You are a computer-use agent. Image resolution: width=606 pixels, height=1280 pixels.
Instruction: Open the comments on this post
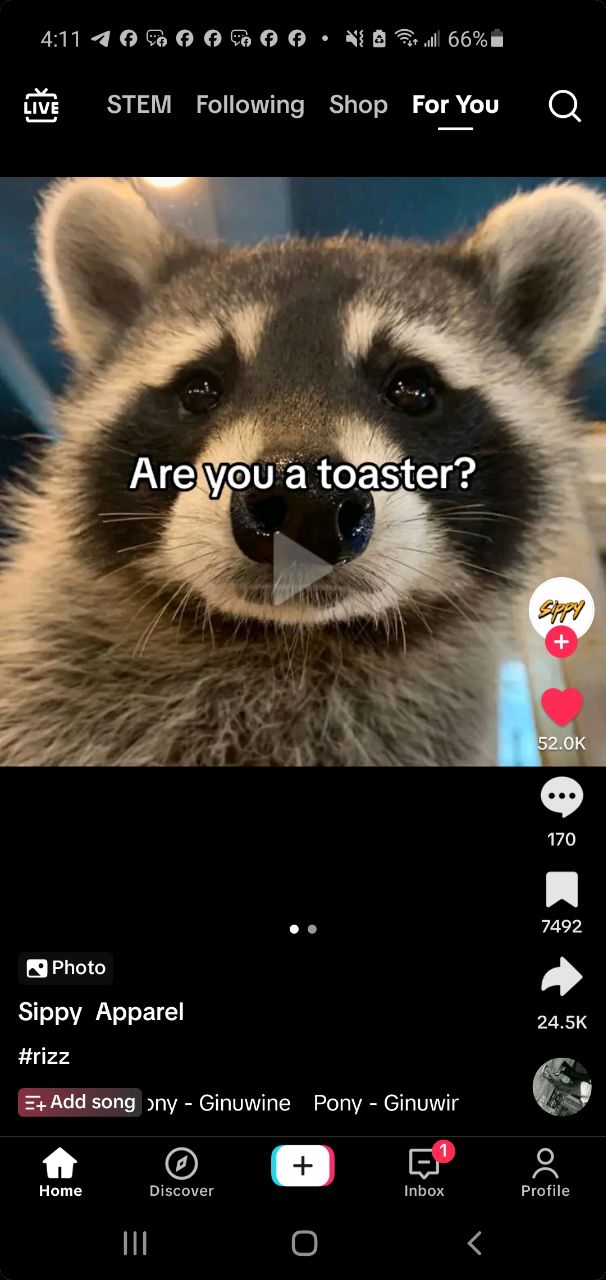tap(561, 797)
